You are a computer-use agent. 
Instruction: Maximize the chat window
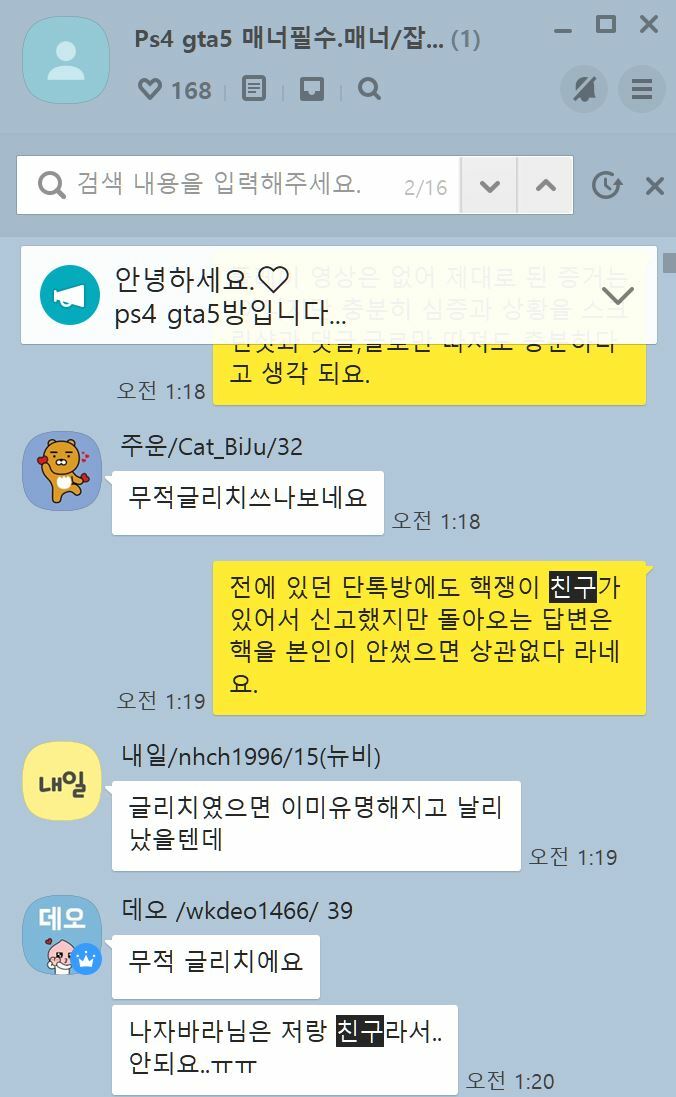pos(605,24)
